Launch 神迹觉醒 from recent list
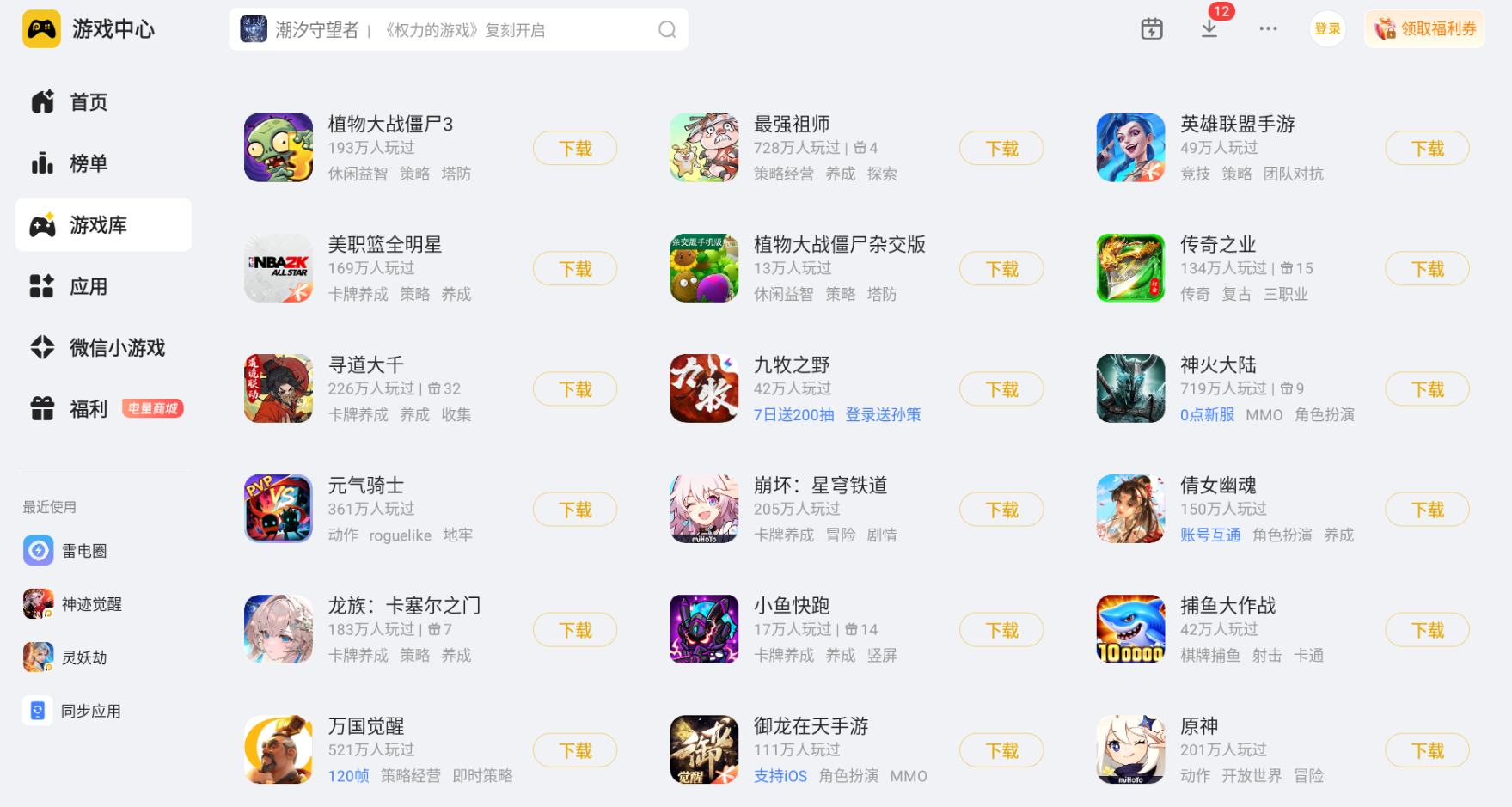Image resolution: width=1512 pixels, height=807 pixels. click(91, 604)
